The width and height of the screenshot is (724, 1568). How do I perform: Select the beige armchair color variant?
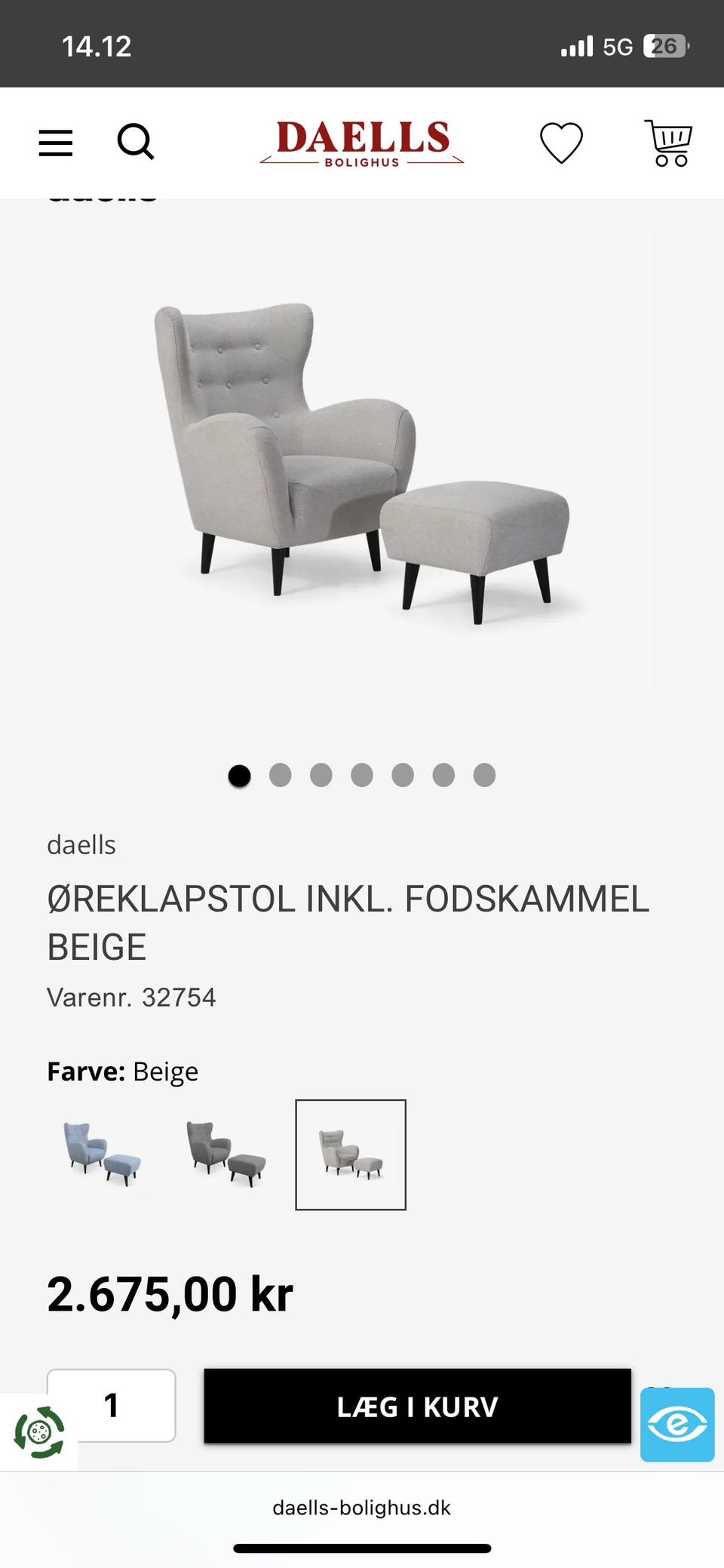pos(351,1151)
